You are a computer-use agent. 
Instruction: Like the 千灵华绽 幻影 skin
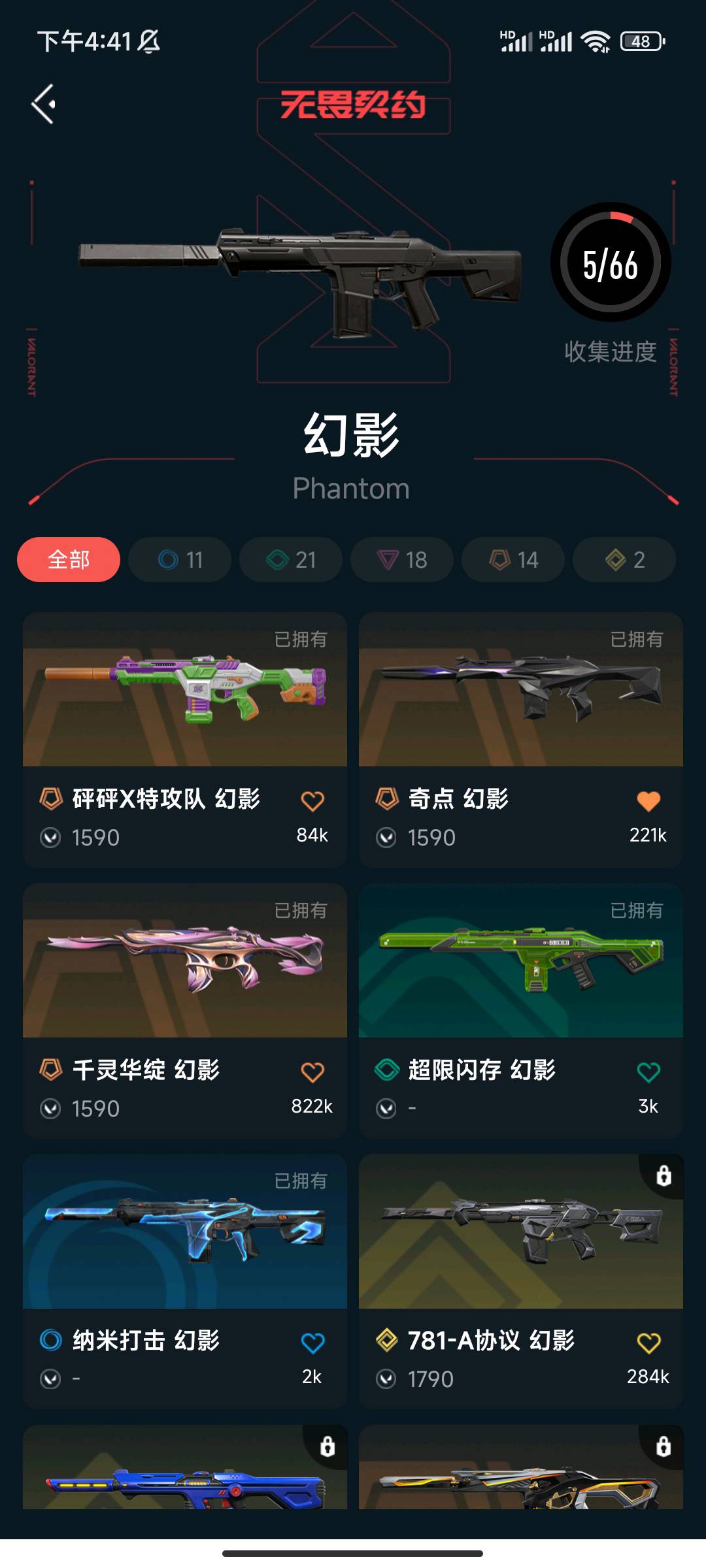tap(312, 1072)
